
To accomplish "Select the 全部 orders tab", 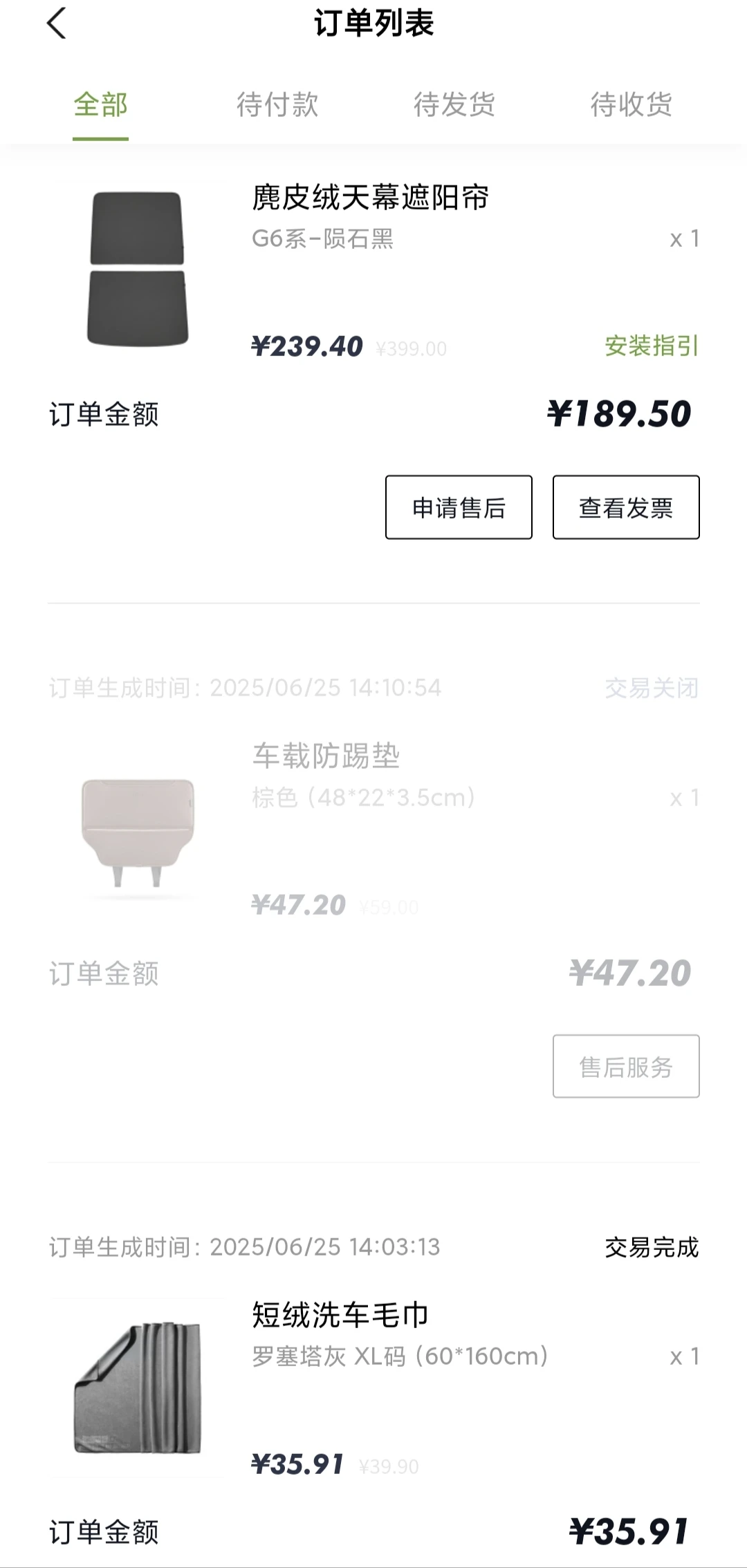I will point(100,105).
